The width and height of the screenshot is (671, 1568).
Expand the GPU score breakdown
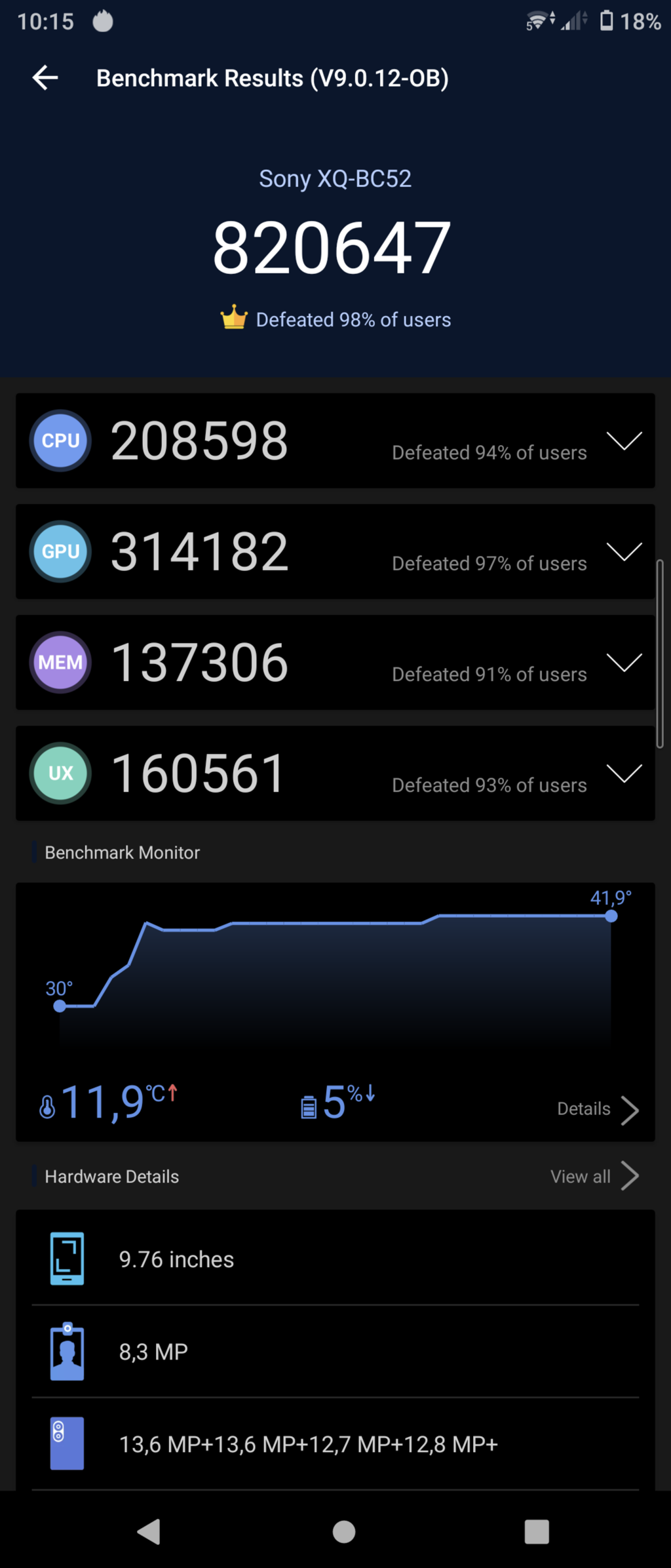(623, 551)
